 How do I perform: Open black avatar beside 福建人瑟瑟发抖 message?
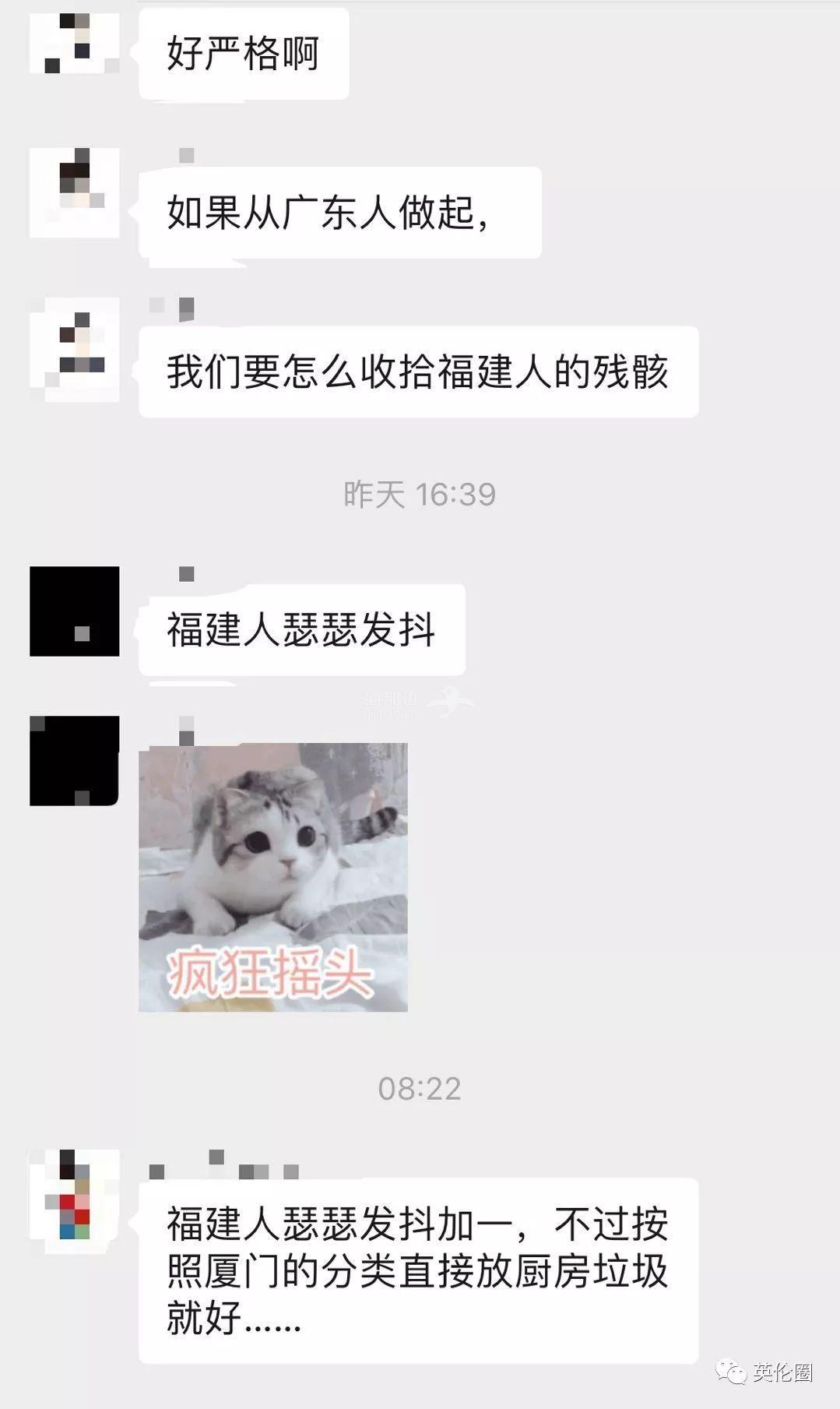(74, 611)
